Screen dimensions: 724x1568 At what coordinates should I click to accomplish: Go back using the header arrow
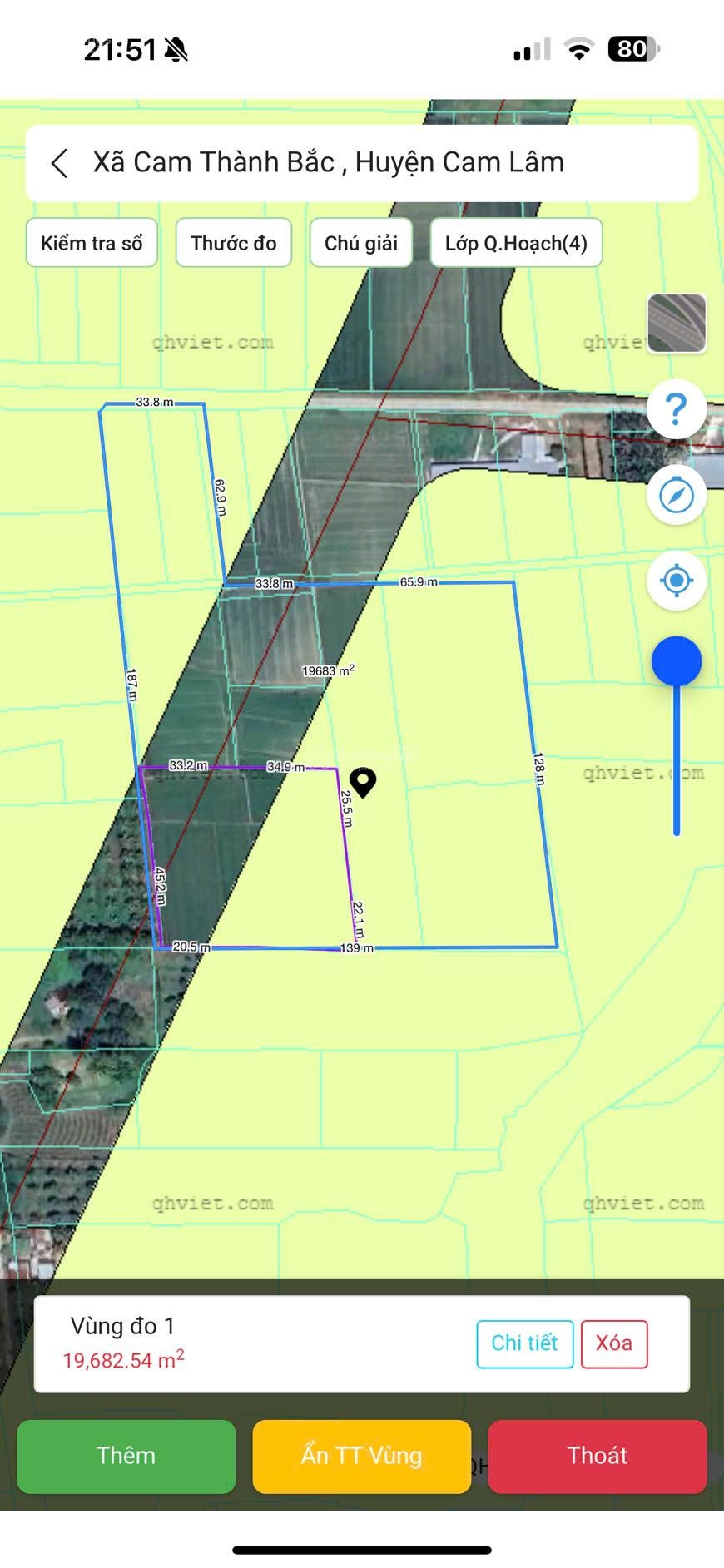pos(59,163)
